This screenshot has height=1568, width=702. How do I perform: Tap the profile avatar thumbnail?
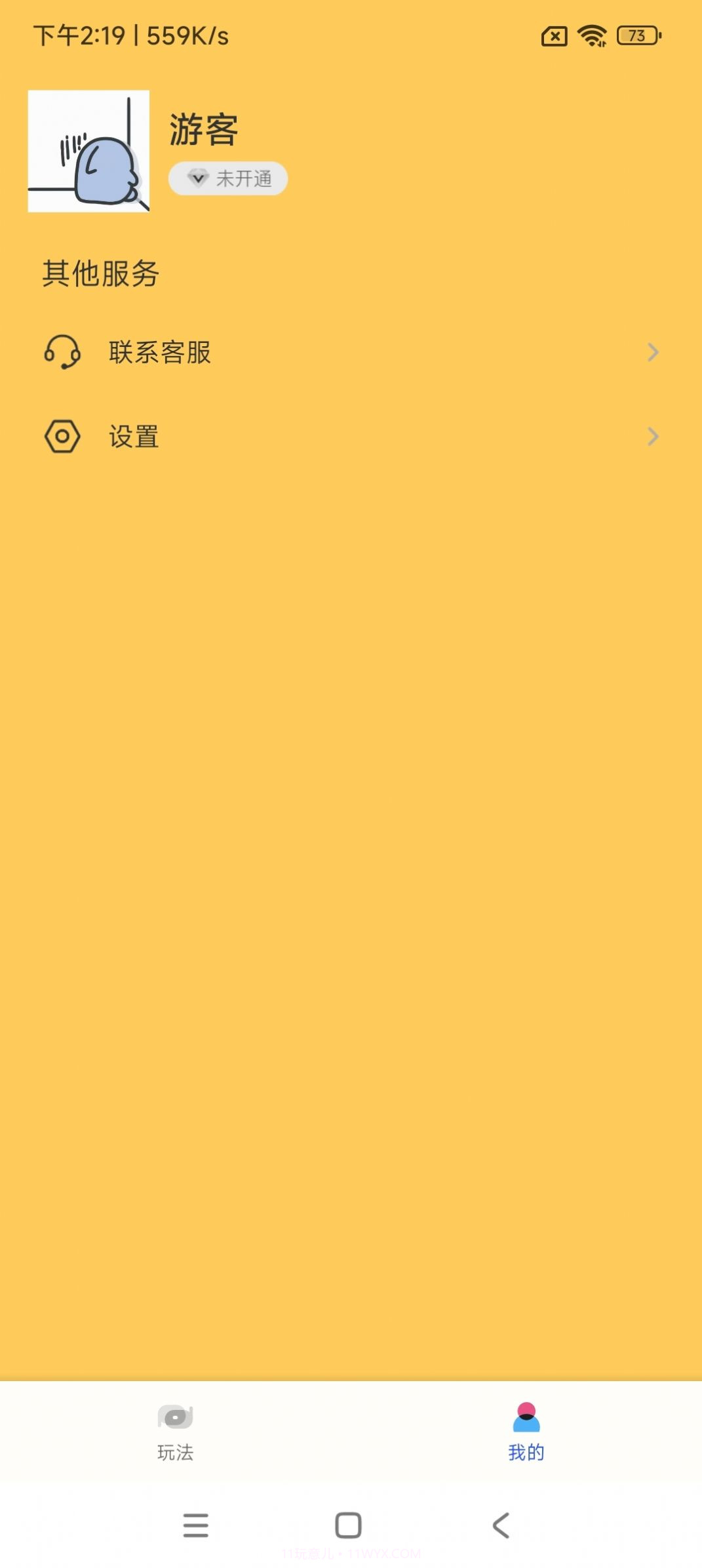(89, 151)
